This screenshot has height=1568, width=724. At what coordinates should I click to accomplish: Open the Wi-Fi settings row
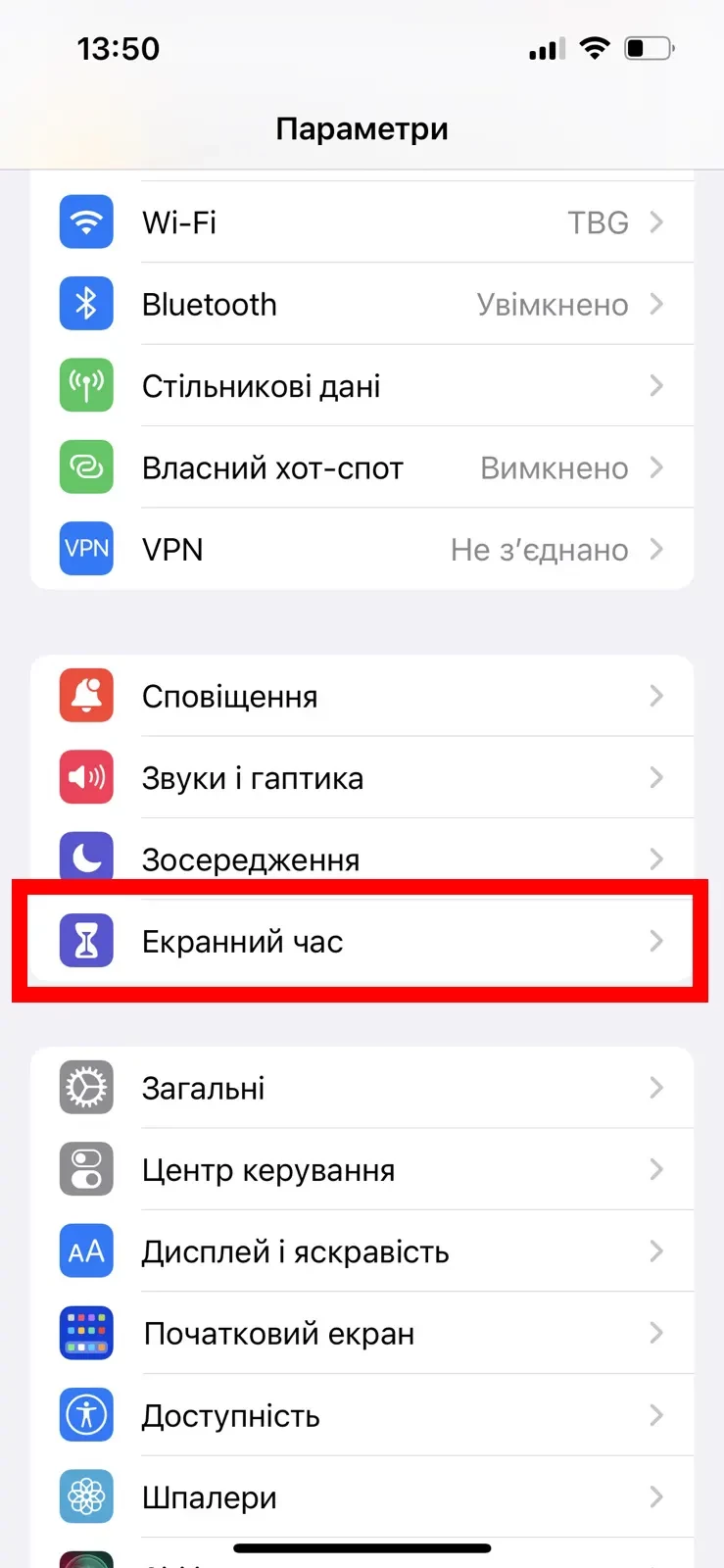[x=362, y=222]
